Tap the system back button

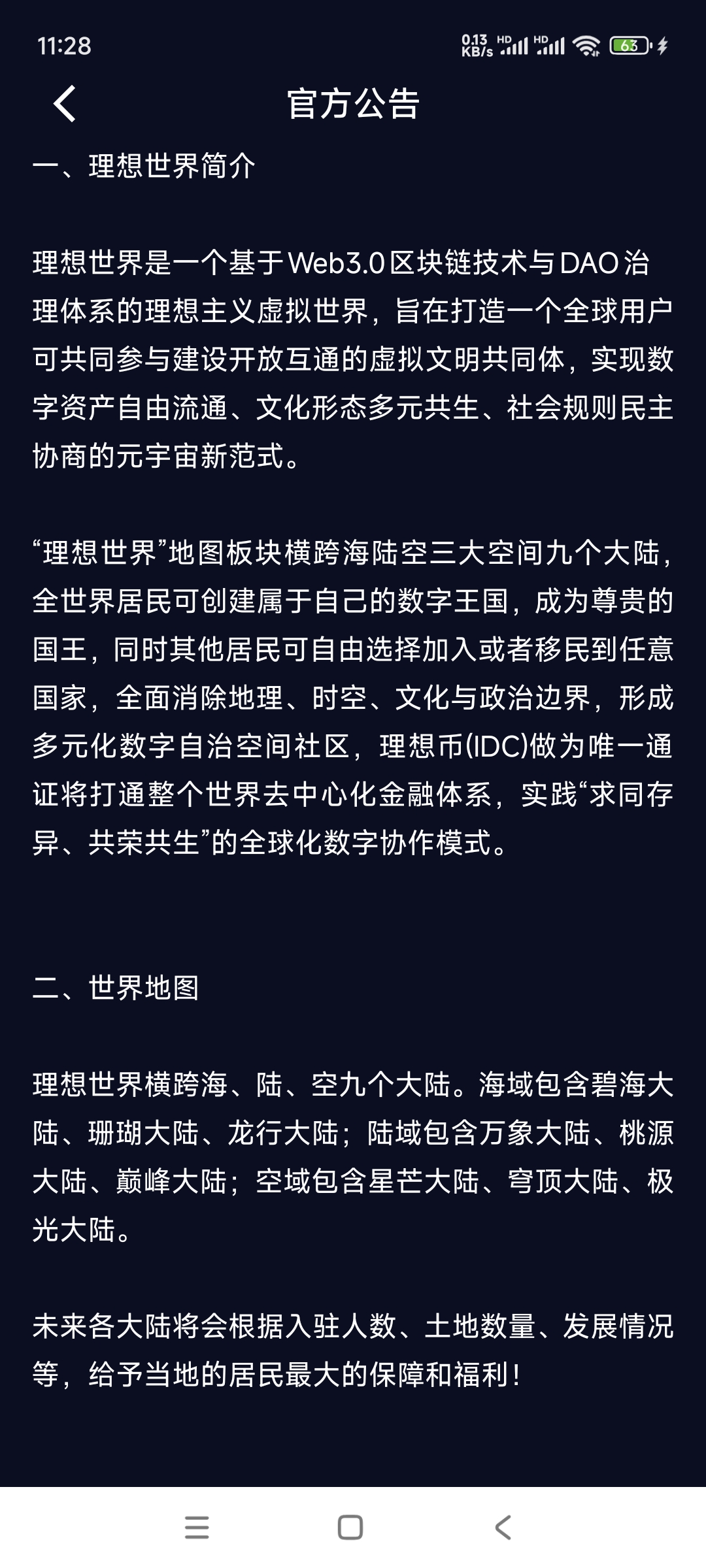[x=503, y=1527]
